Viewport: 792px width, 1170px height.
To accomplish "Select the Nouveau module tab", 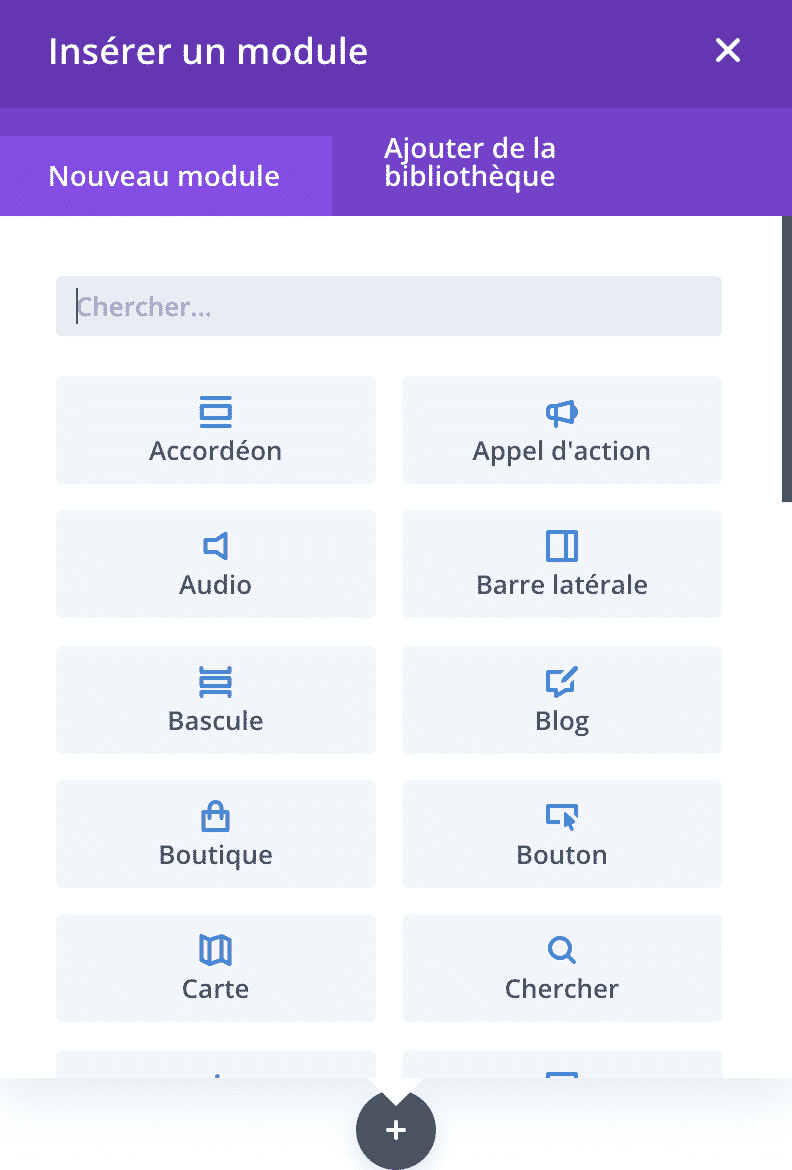I will [x=165, y=177].
